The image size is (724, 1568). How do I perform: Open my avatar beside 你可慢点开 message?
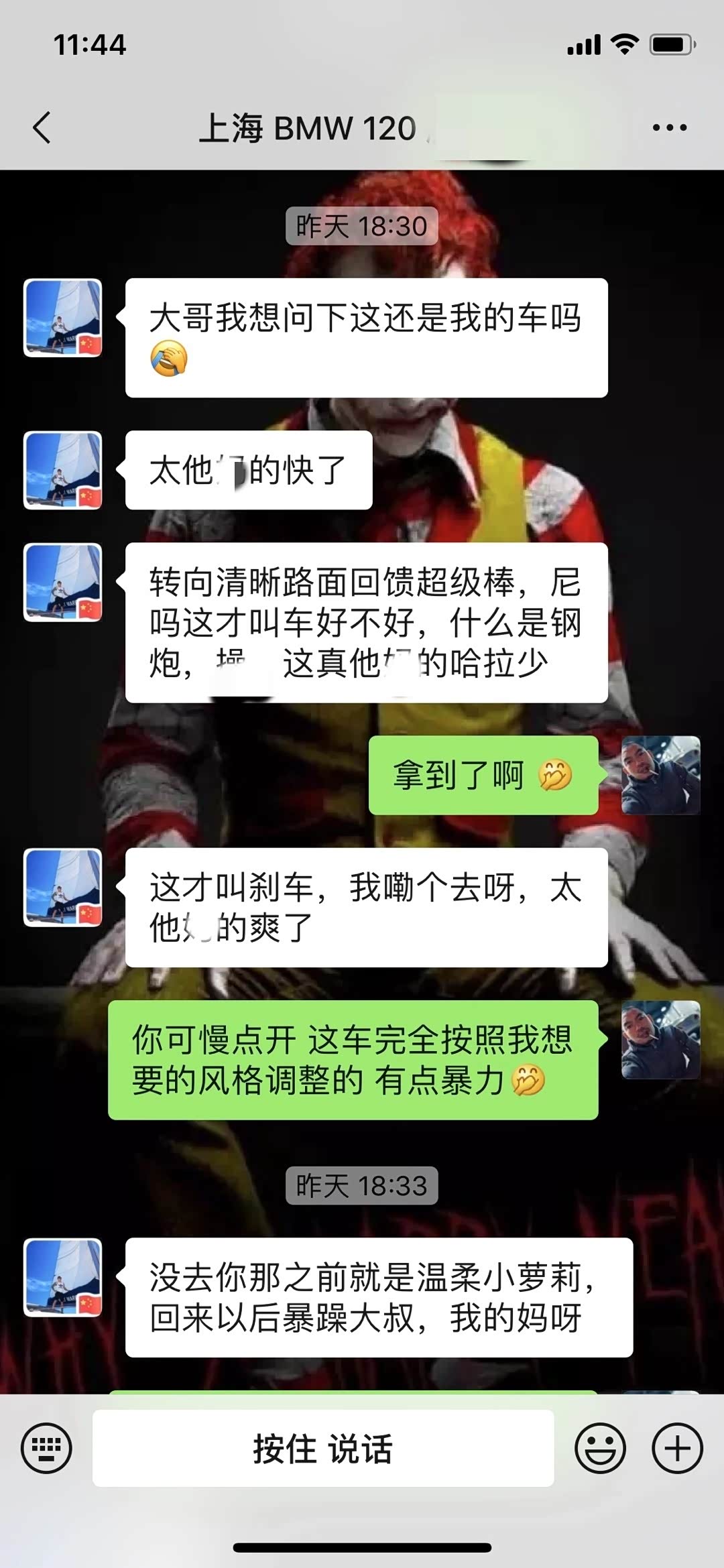tap(660, 1040)
